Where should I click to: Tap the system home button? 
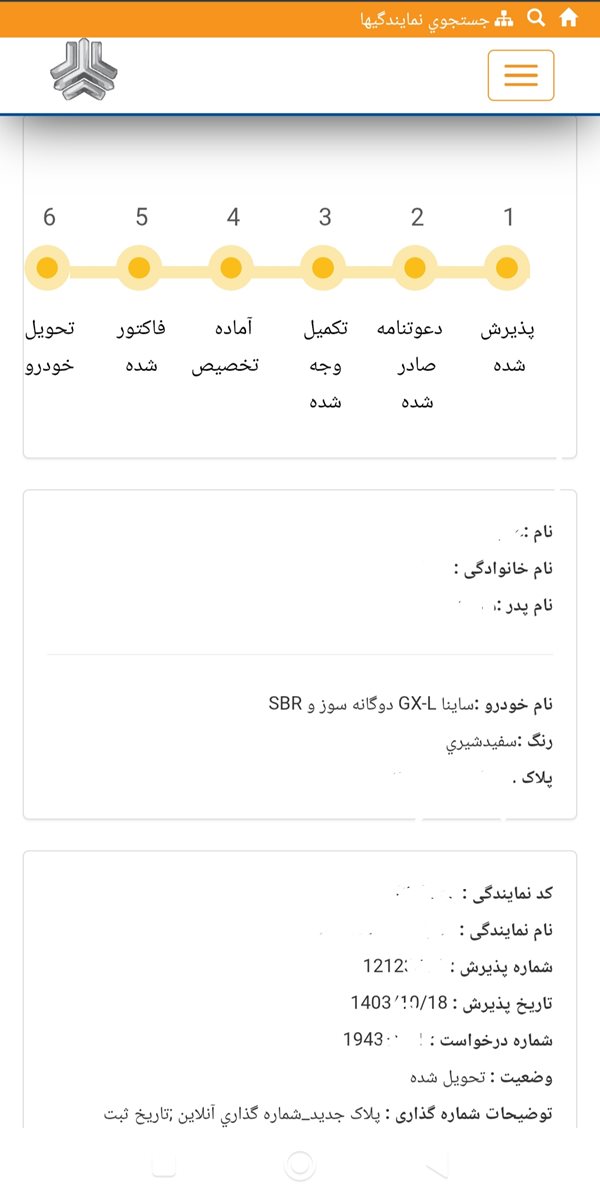(x=300, y=1165)
